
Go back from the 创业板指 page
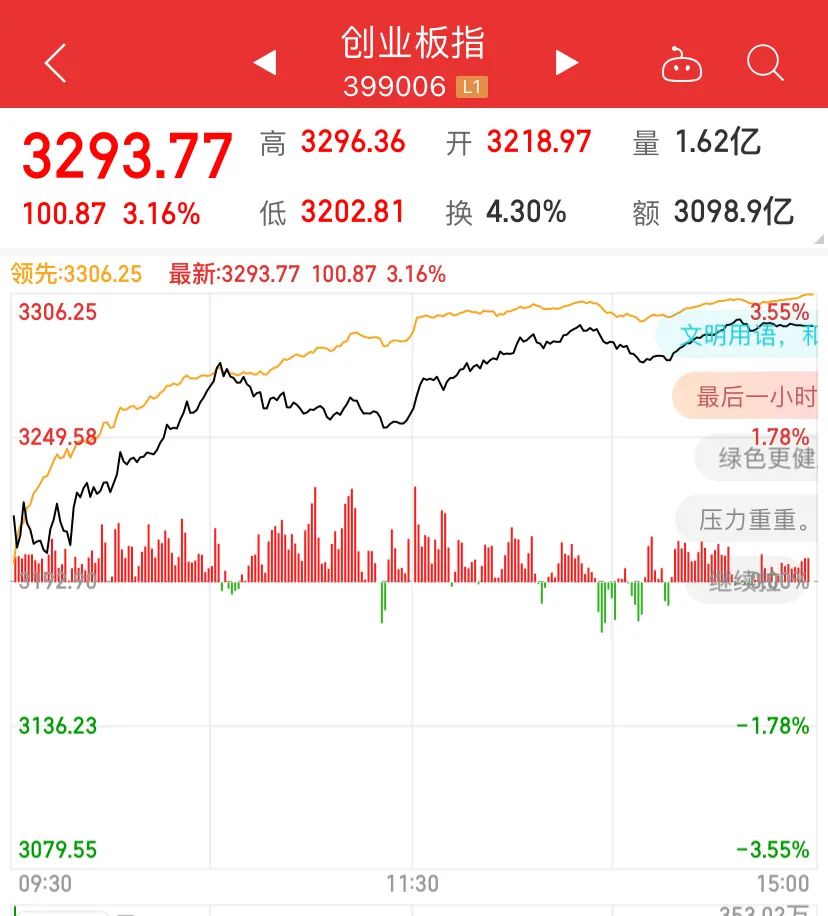tap(56, 63)
